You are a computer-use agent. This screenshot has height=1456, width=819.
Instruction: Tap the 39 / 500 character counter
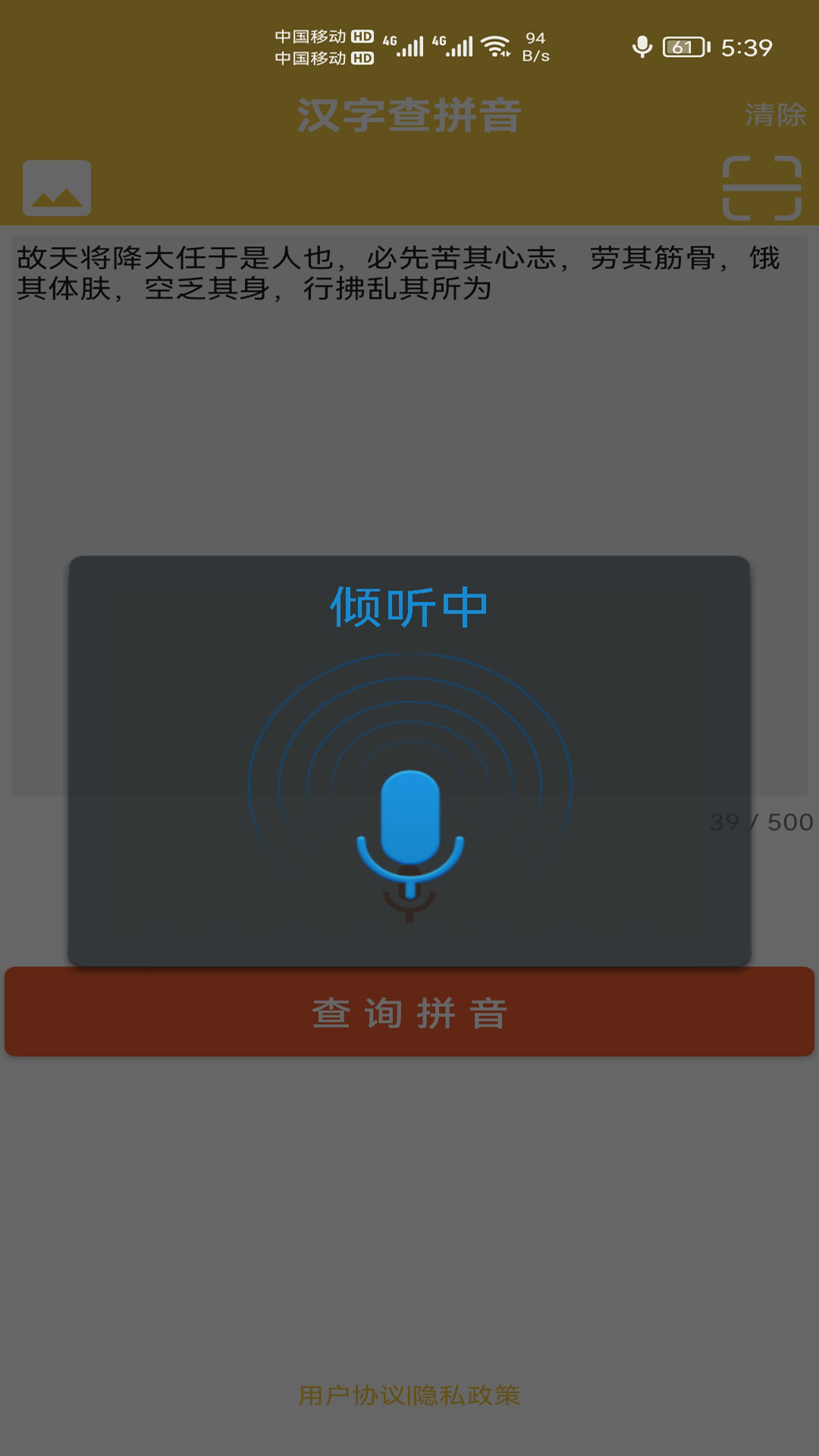(x=758, y=821)
